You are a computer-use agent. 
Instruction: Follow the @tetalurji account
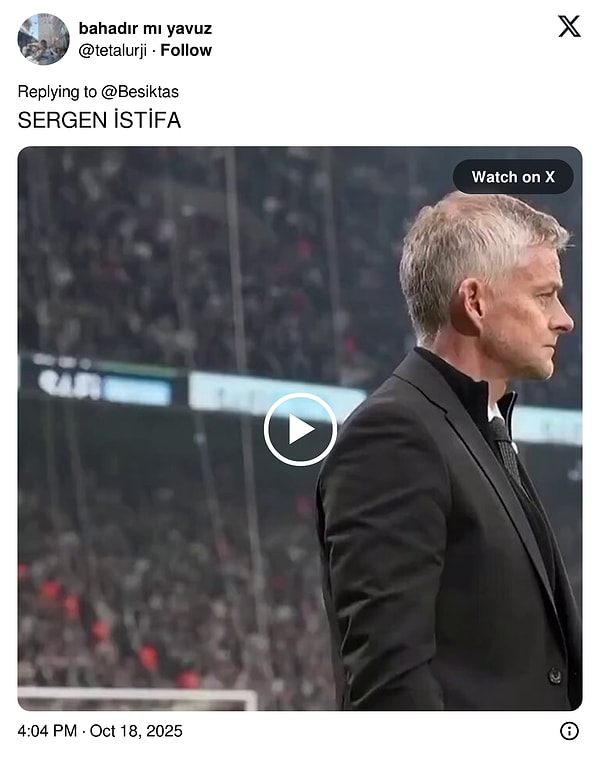click(x=186, y=50)
